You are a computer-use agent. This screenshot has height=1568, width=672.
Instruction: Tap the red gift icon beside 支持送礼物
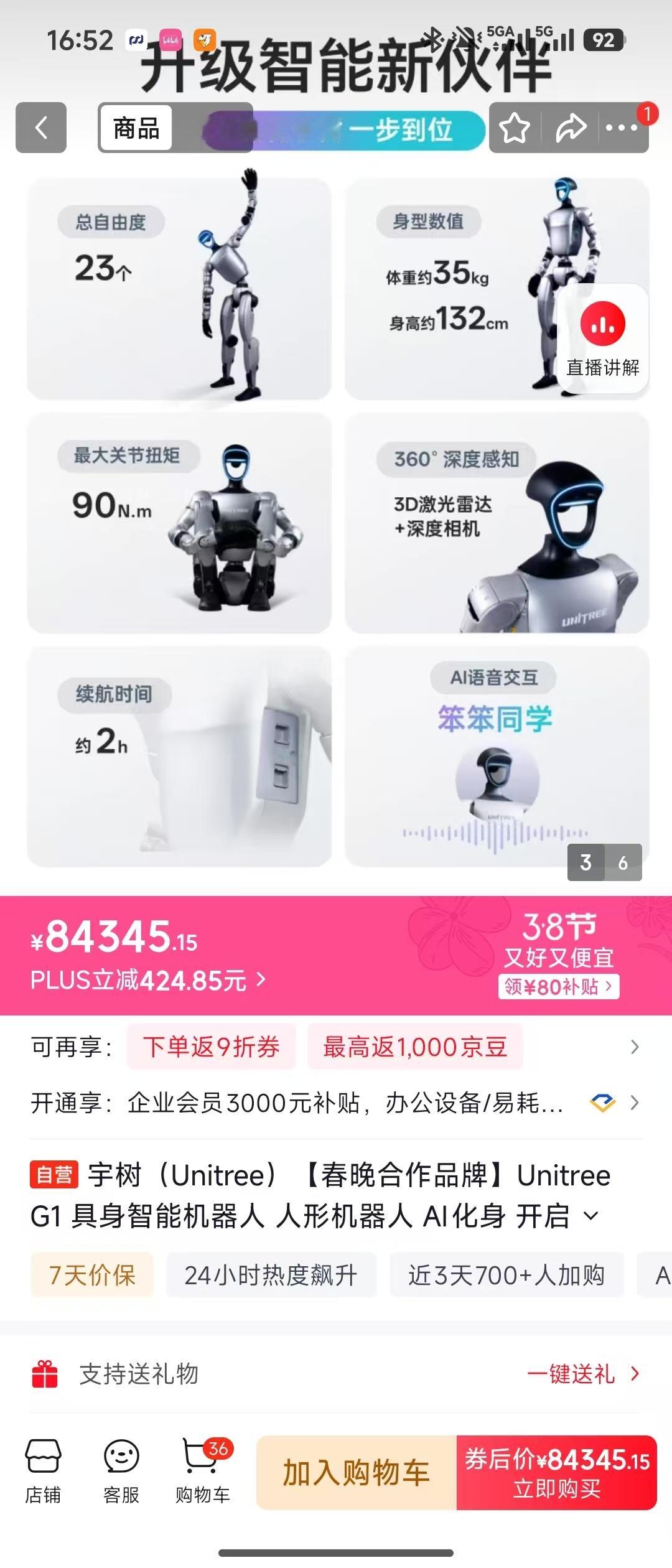[x=44, y=1375]
